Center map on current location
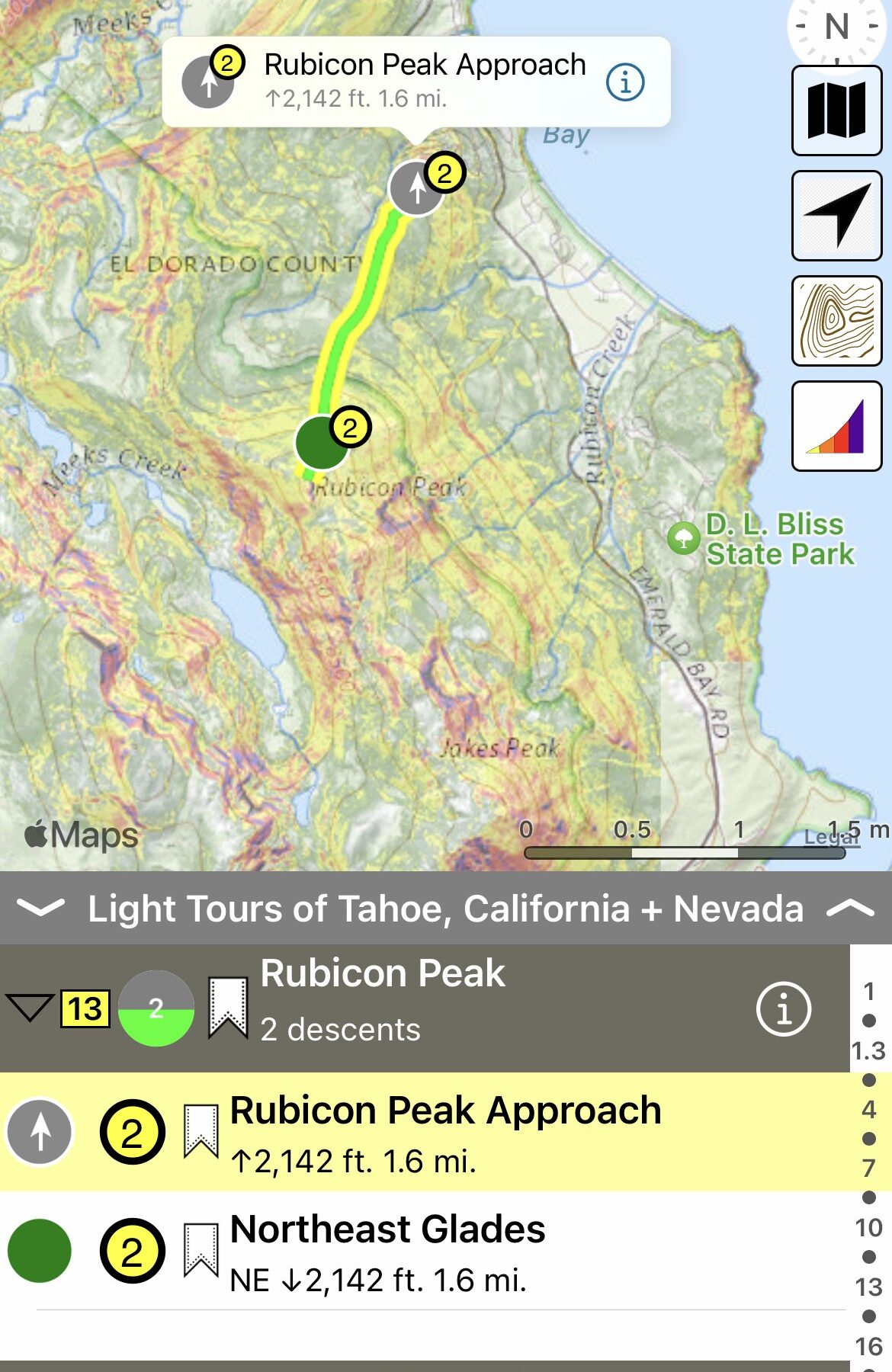 click(x=836, y=216)
